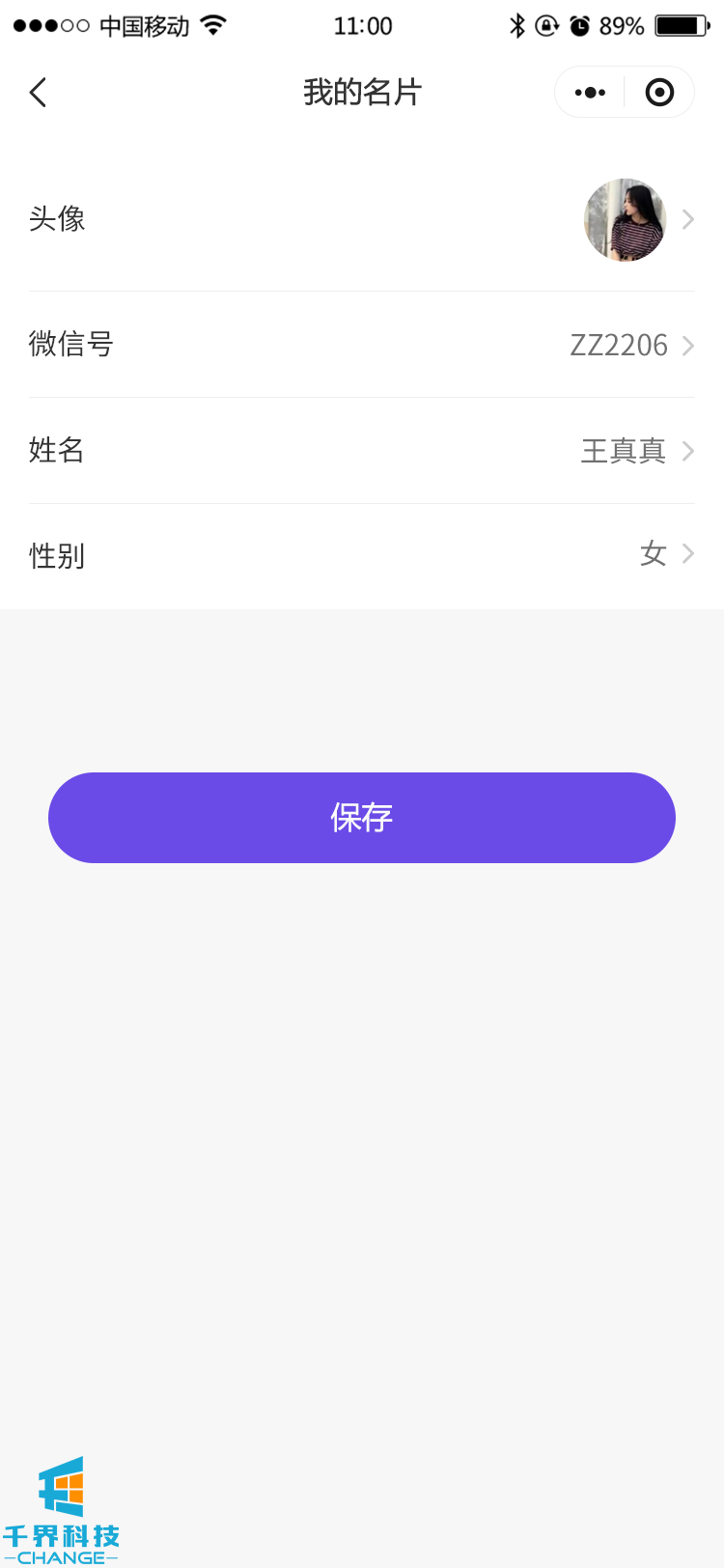Close the mini program with the circle icon

coord(659,93)
